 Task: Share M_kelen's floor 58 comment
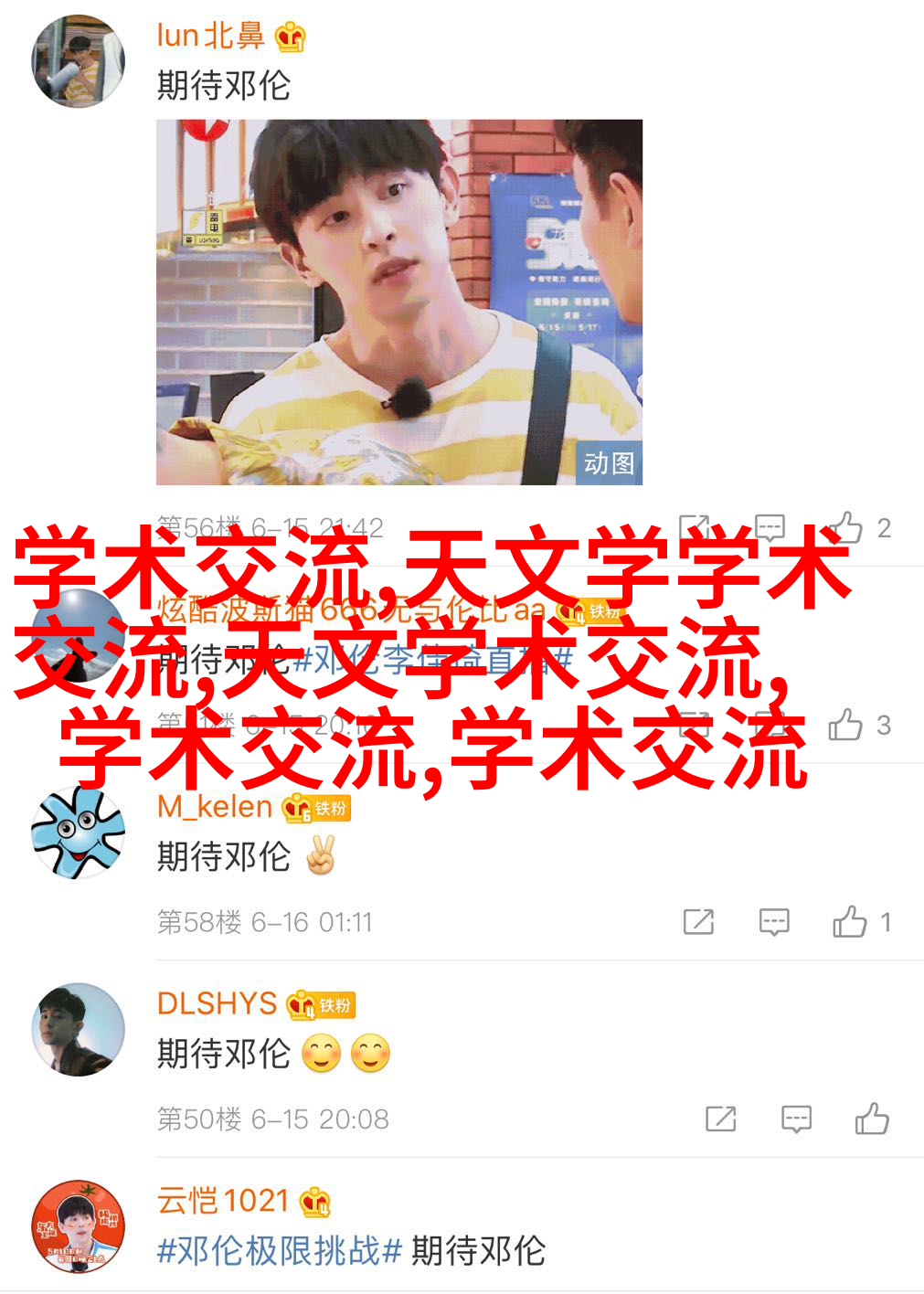click(698, 922)
